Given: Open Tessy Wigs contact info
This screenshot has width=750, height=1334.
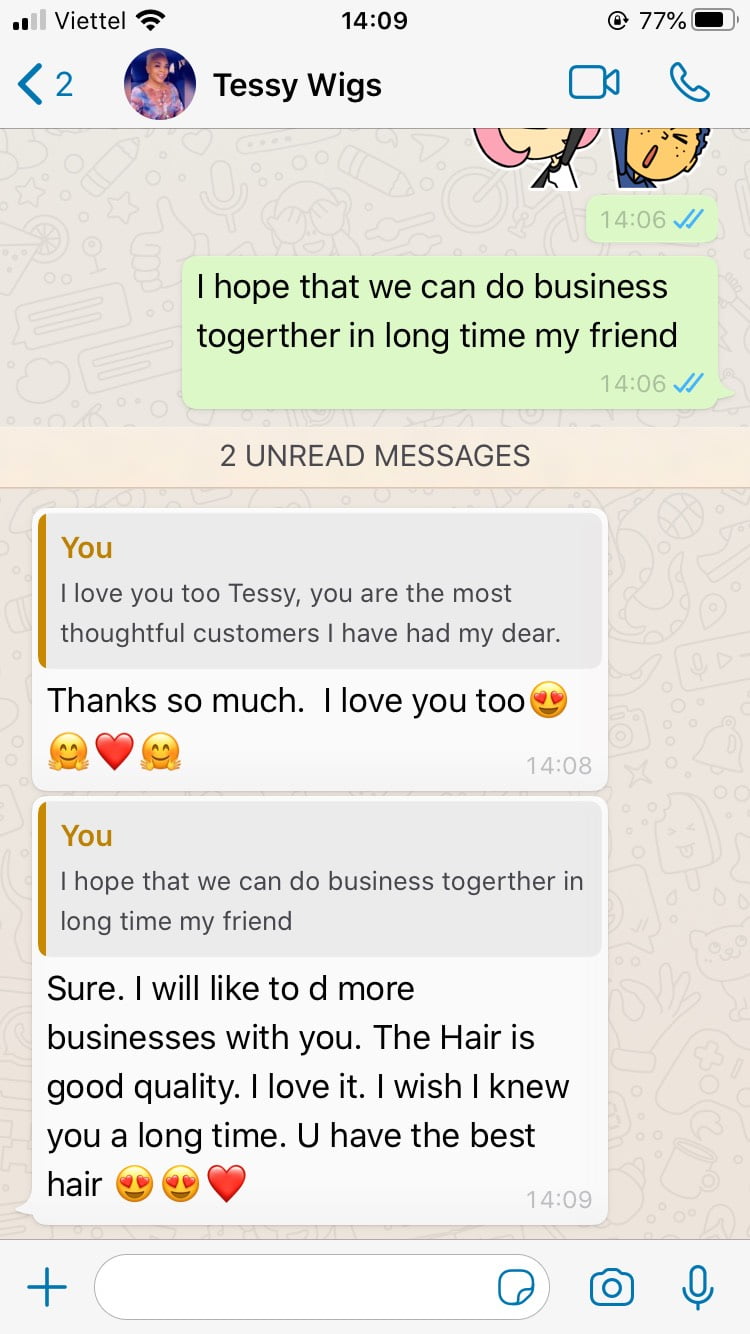Looking at the screenshot, I should click(297, 85).
